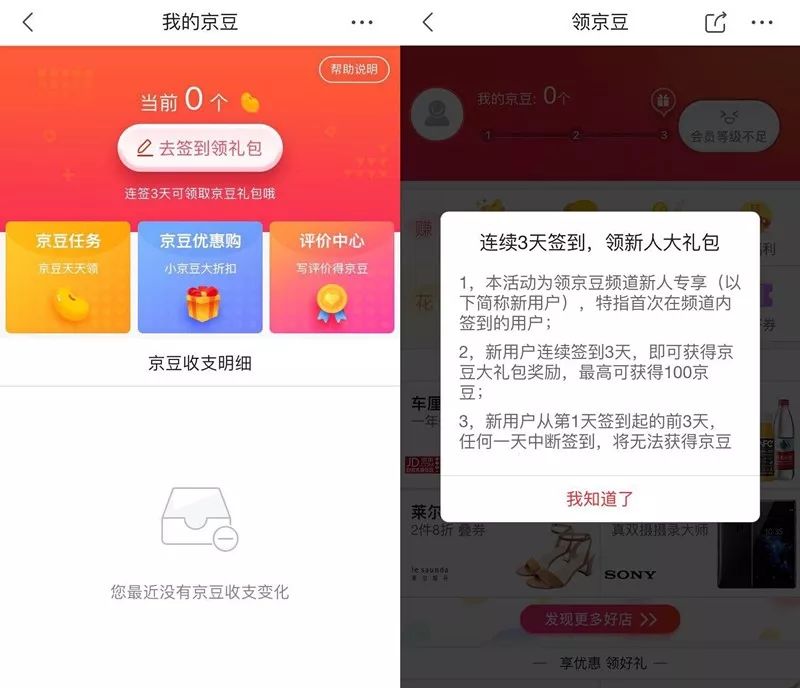The width and height of the screenshot is (800, 688).
Task: Tap 去签到领礼包 sign-in button
Action: point(200,148)
